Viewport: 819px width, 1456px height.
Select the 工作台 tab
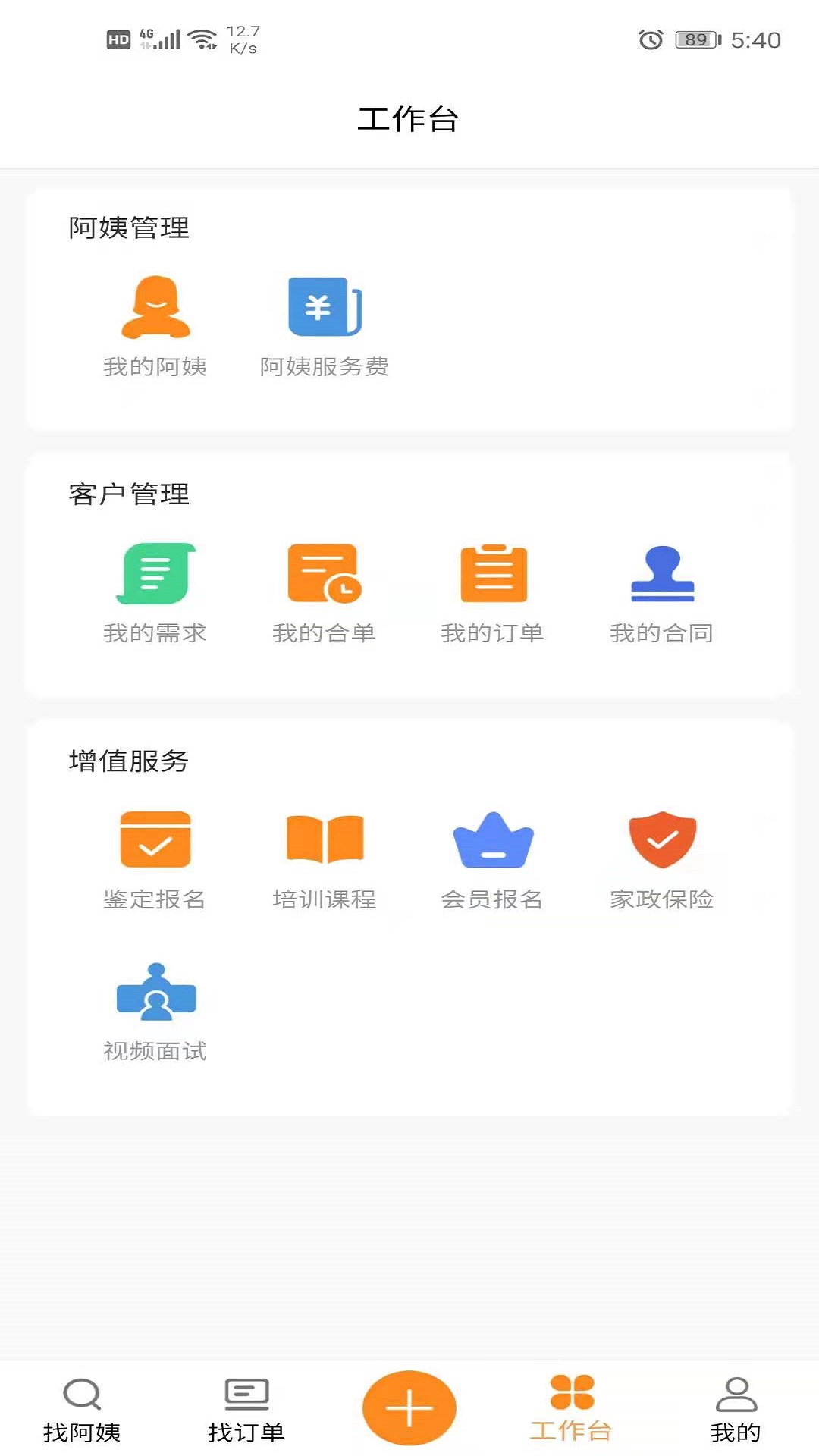tap(572, 1409)
